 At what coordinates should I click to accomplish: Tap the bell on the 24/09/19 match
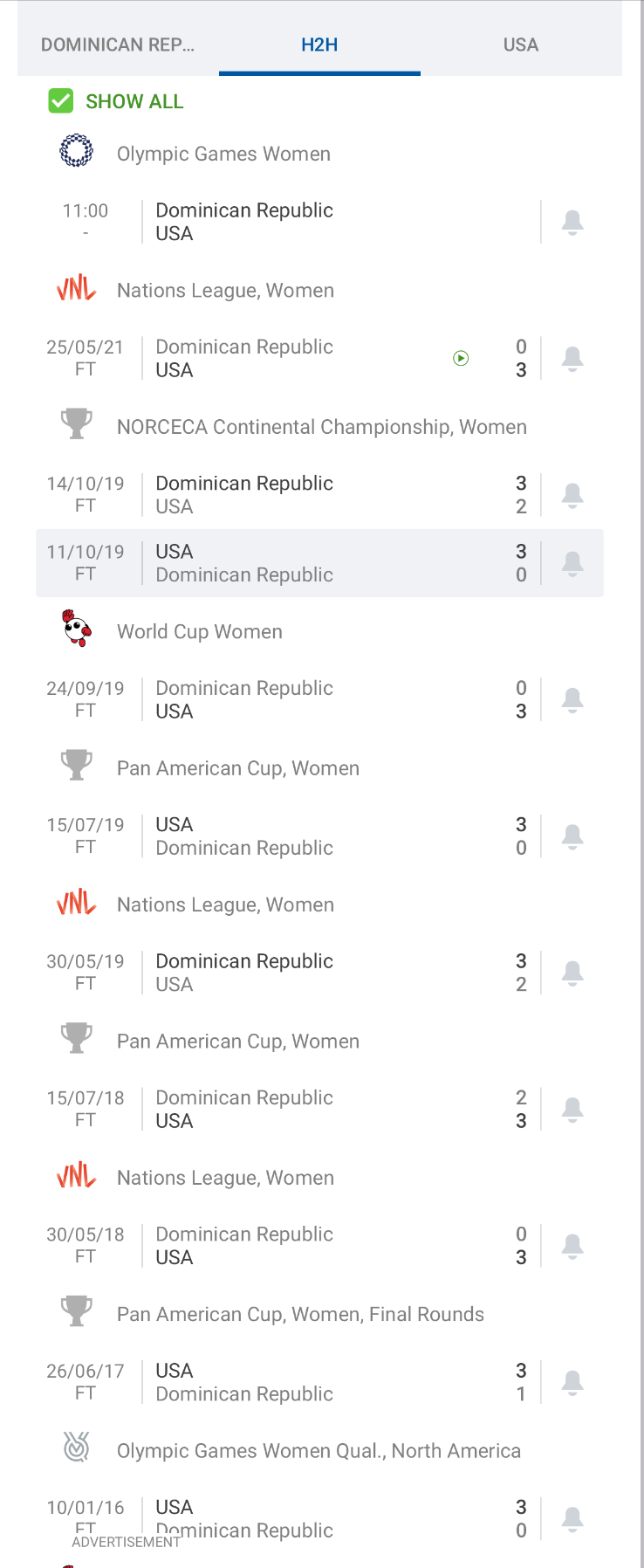(x=572, y=699)
